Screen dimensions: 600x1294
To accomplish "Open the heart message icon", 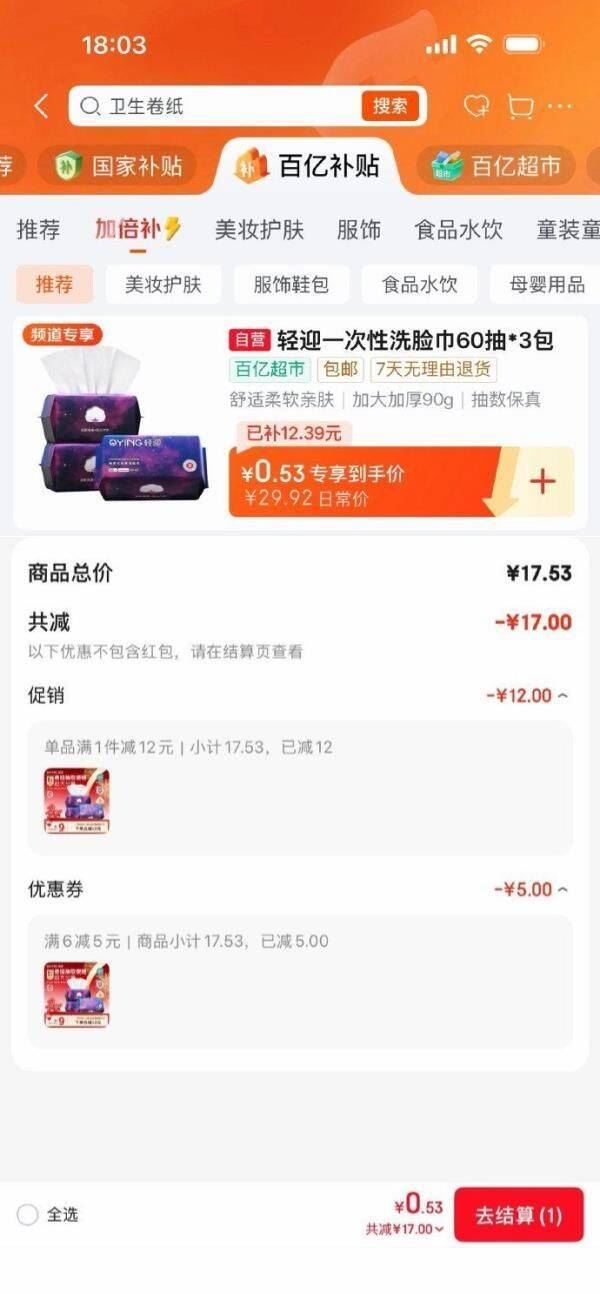I will point(476,106).
